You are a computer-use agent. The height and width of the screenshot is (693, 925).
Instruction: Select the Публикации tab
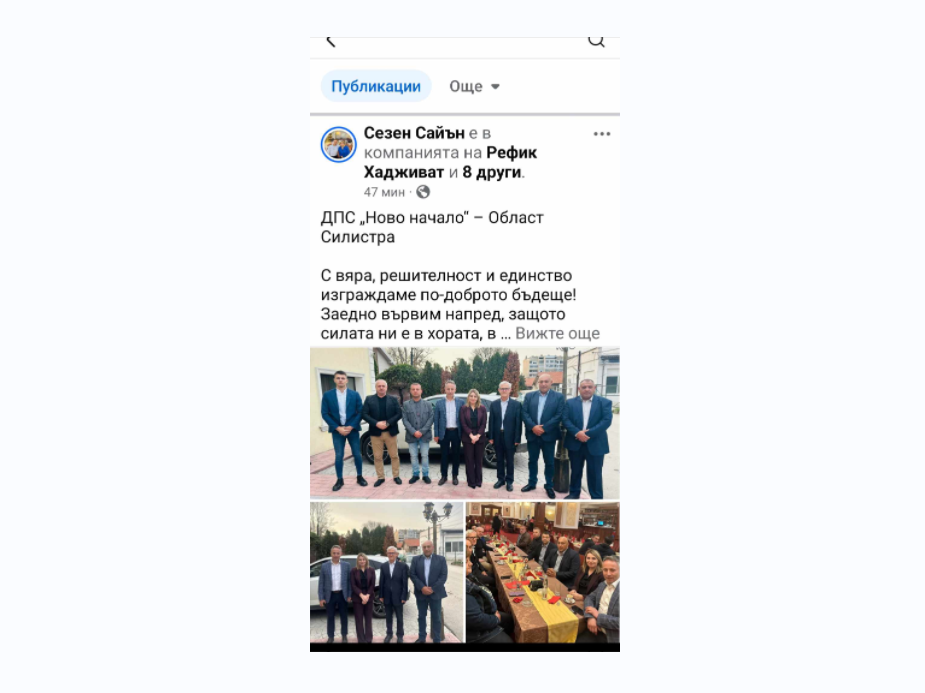[376, 86]
